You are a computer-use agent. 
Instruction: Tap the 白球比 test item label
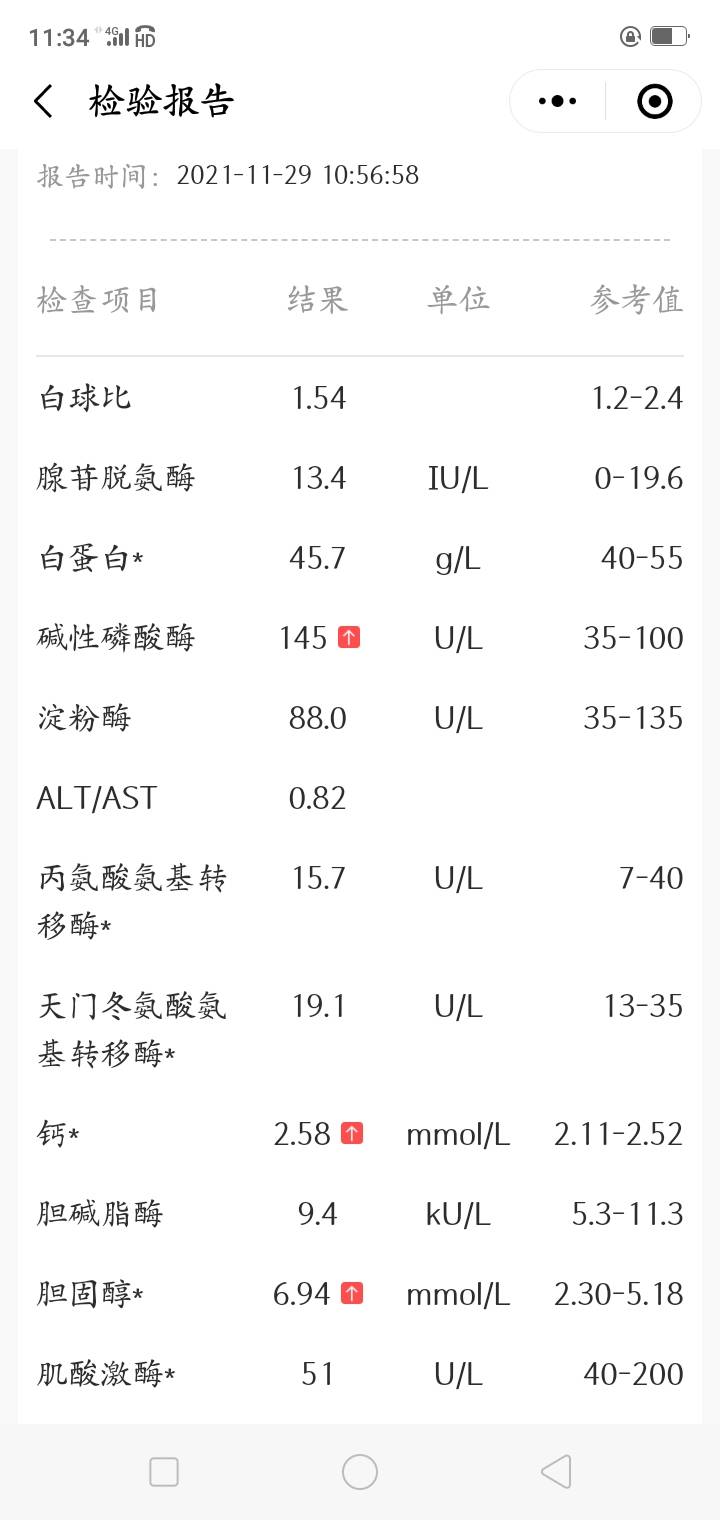pyautogui.click(x=84, y=397)
